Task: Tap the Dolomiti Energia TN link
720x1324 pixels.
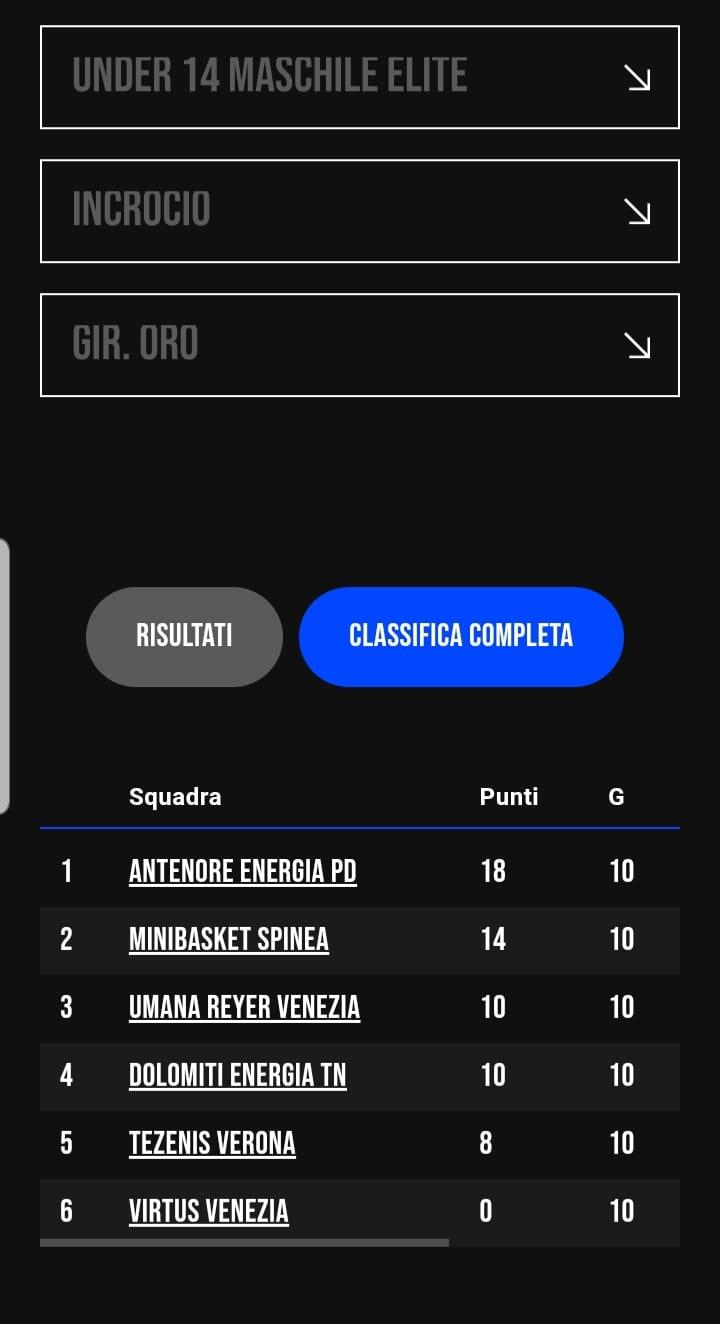Action: coord(237,1075)
